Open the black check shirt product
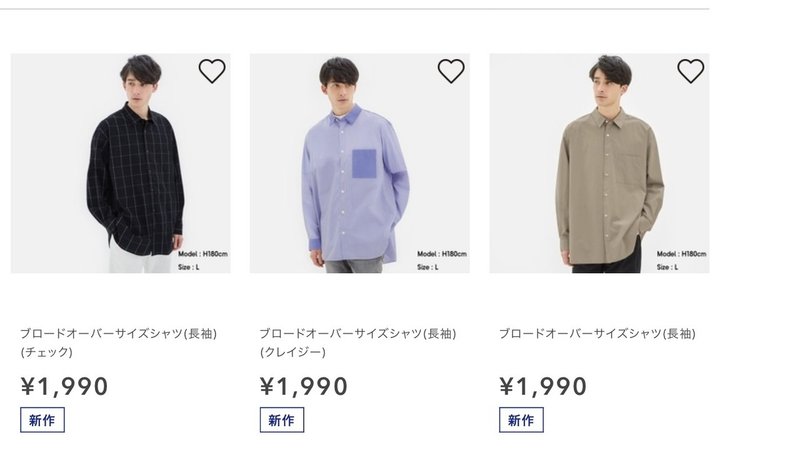Viewport: 800px width, 460px height. [120, 164]
